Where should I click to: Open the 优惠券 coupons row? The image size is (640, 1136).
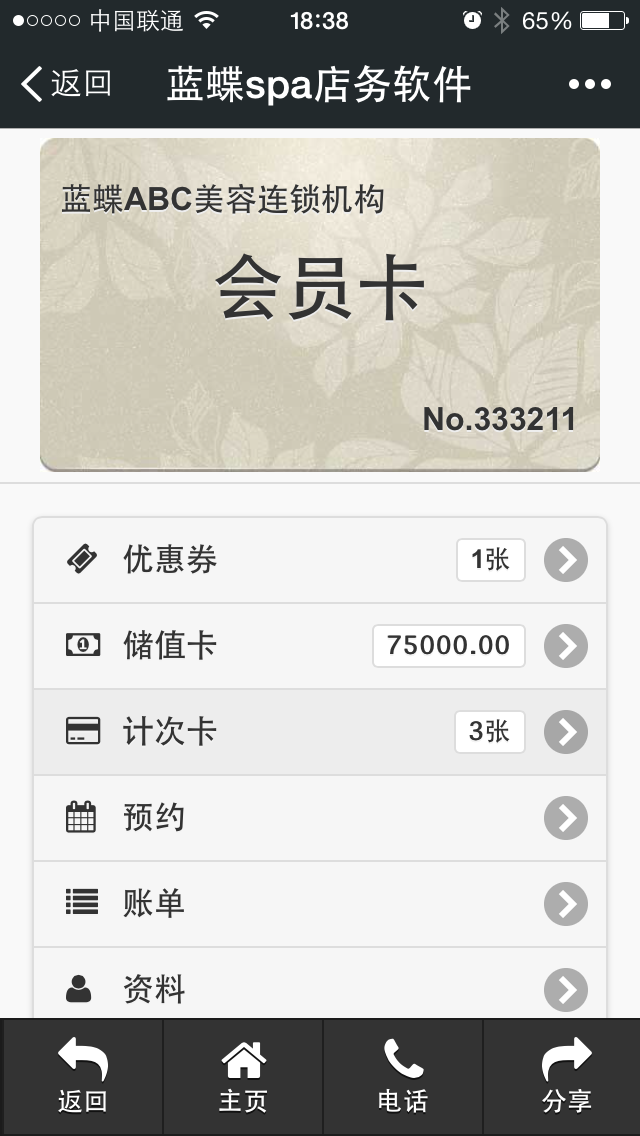320,560
